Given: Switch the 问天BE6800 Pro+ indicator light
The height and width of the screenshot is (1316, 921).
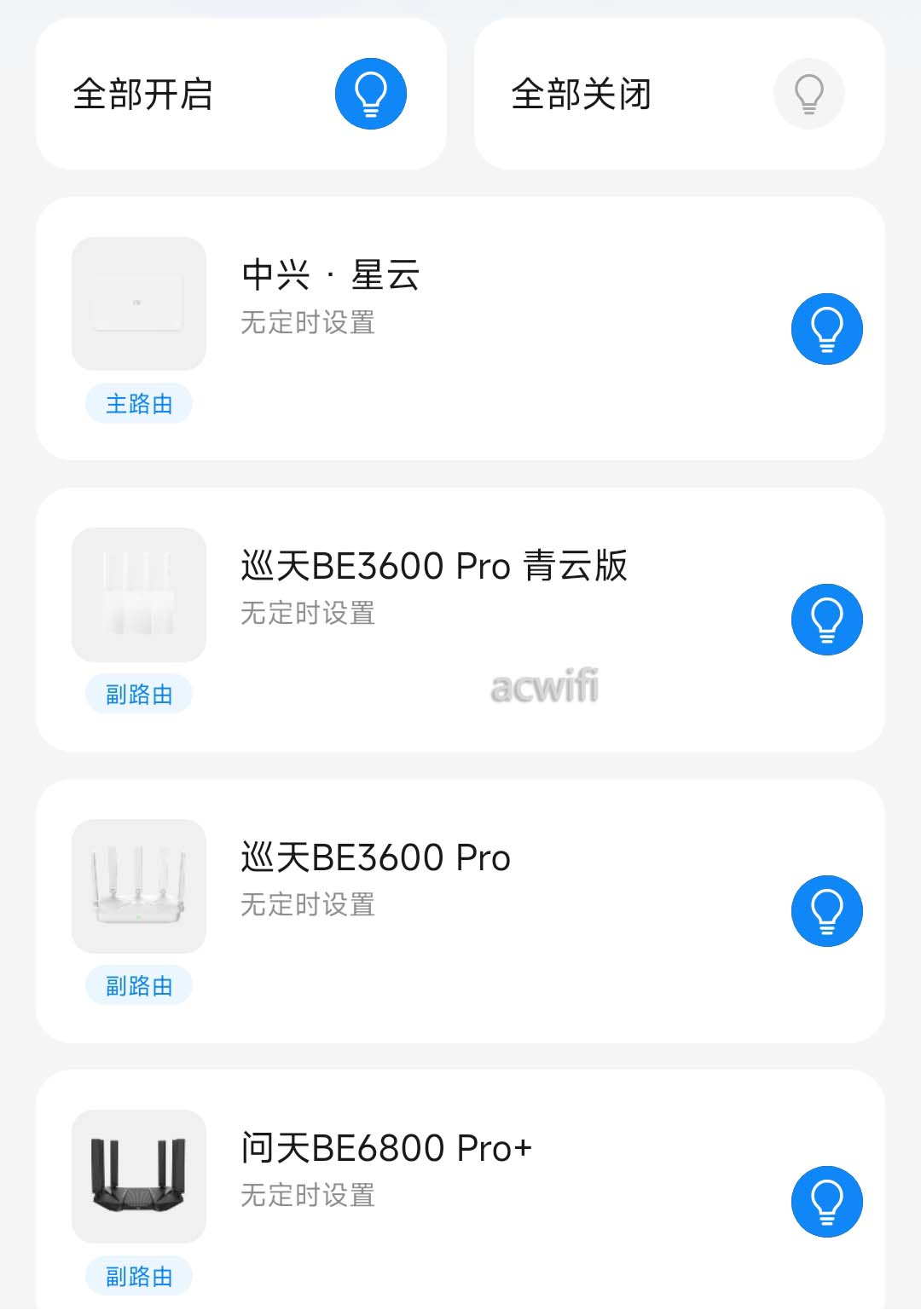Looking at the screenshot, I should pyautogui.click(x=826, y=1202).
